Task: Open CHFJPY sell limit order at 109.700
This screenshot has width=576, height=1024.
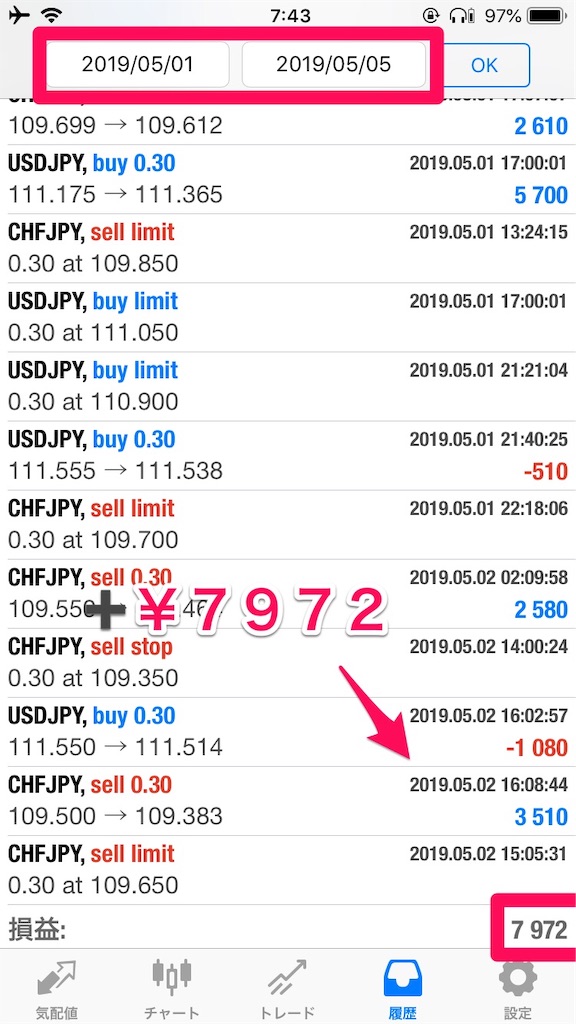Action: coord(288,525)
